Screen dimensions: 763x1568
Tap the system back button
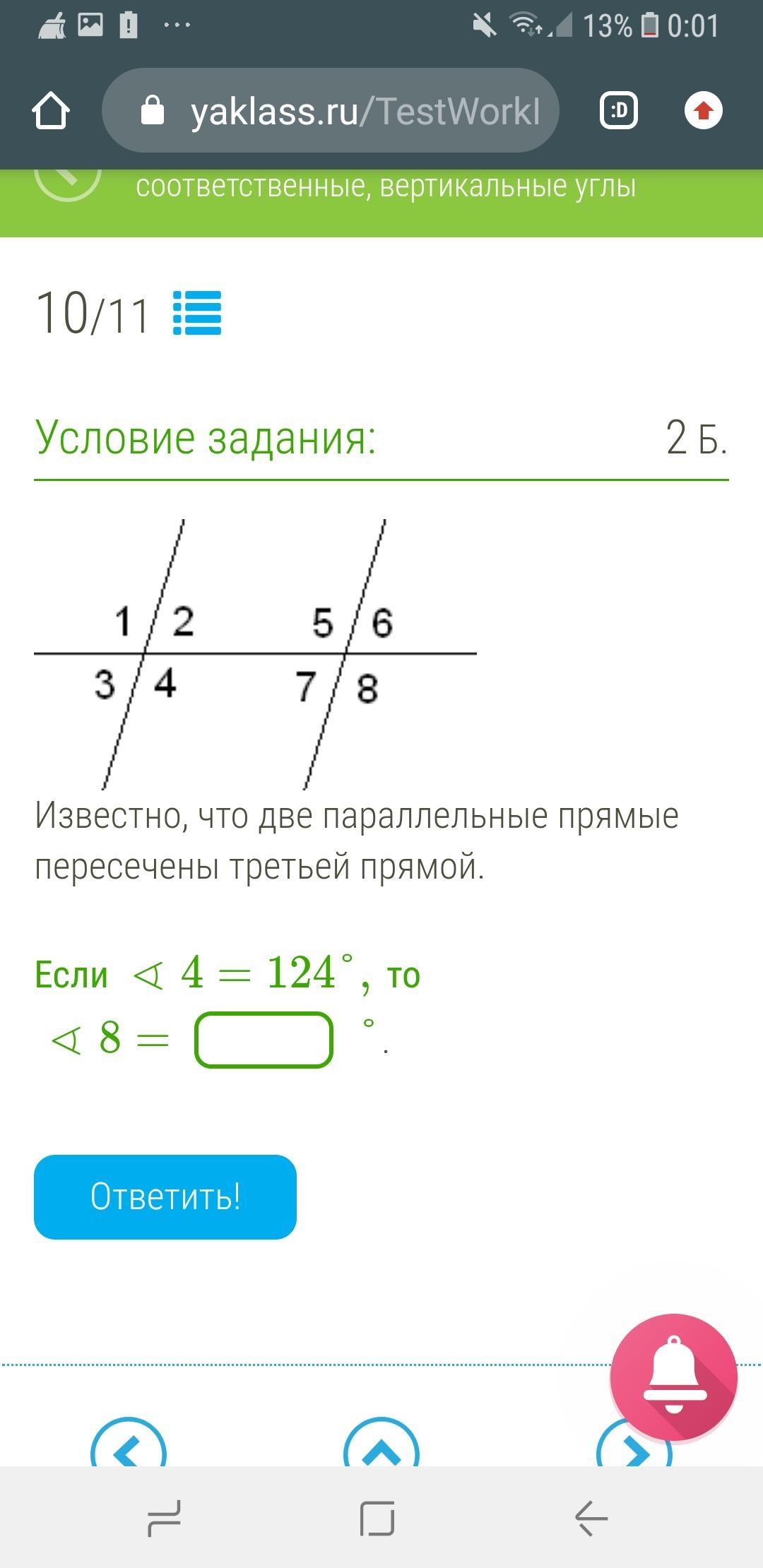(591, 1518)
